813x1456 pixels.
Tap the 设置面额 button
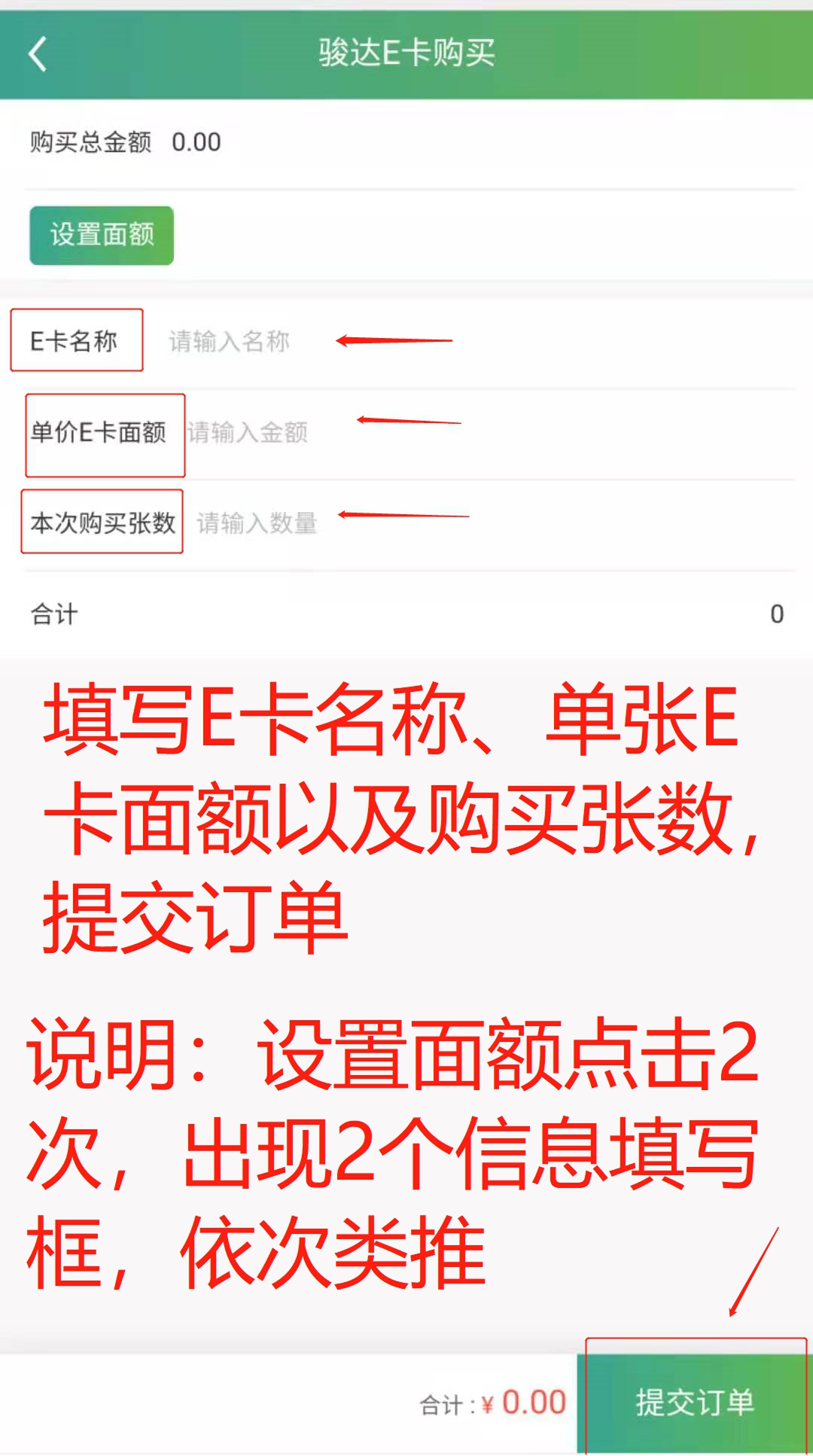[x=102, y=235]
